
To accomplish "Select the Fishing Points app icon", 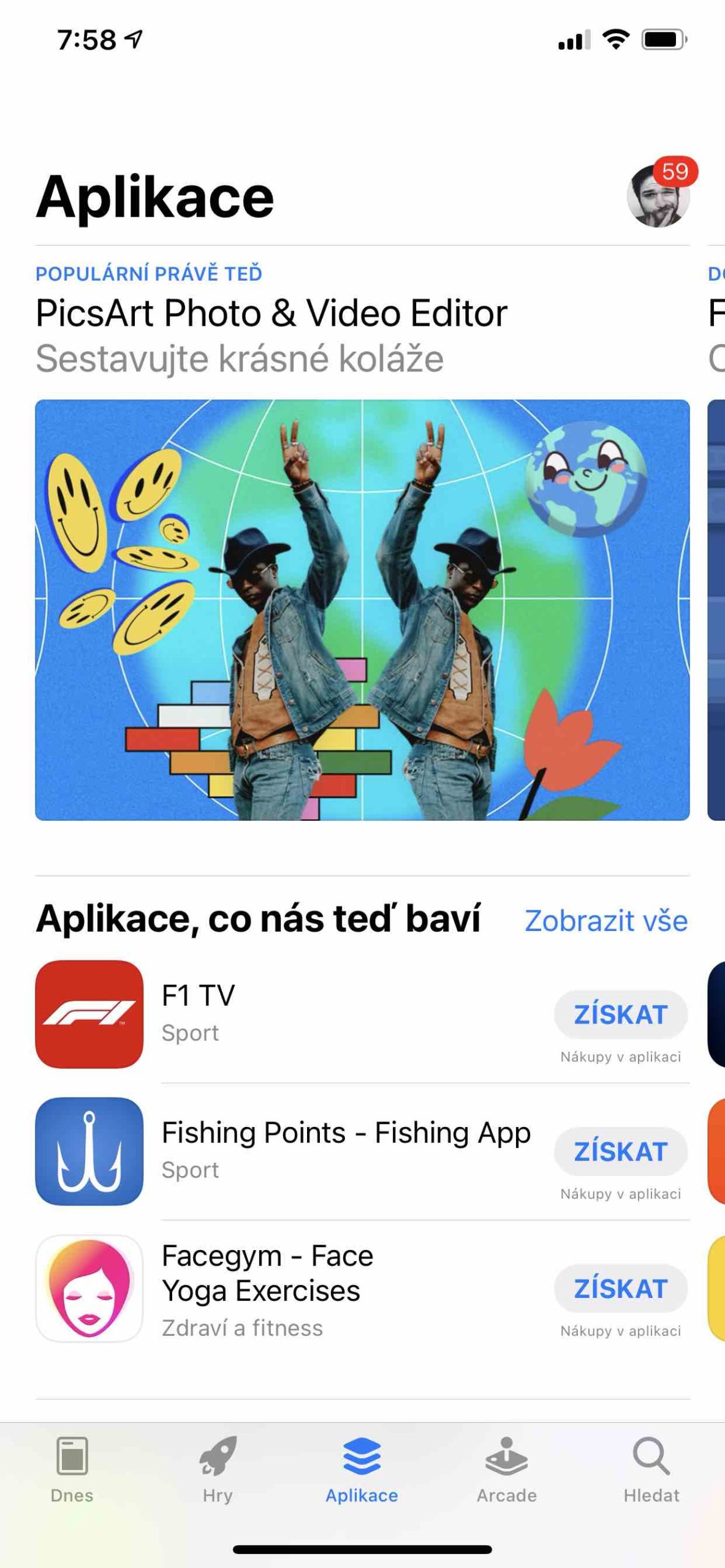I will [x=89, y=1151].
